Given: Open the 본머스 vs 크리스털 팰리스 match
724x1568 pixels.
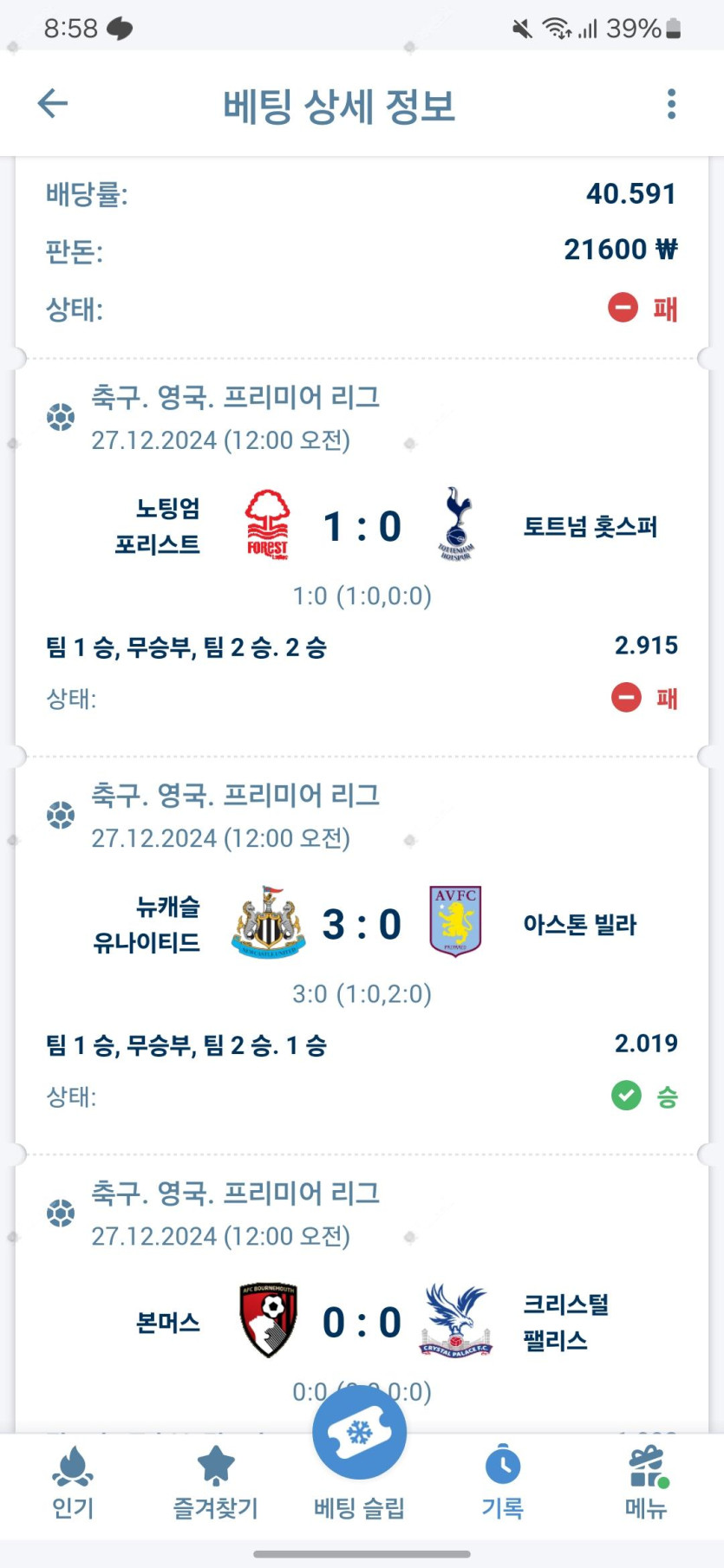Looking at the screenshot, I should pos(362,1323).
